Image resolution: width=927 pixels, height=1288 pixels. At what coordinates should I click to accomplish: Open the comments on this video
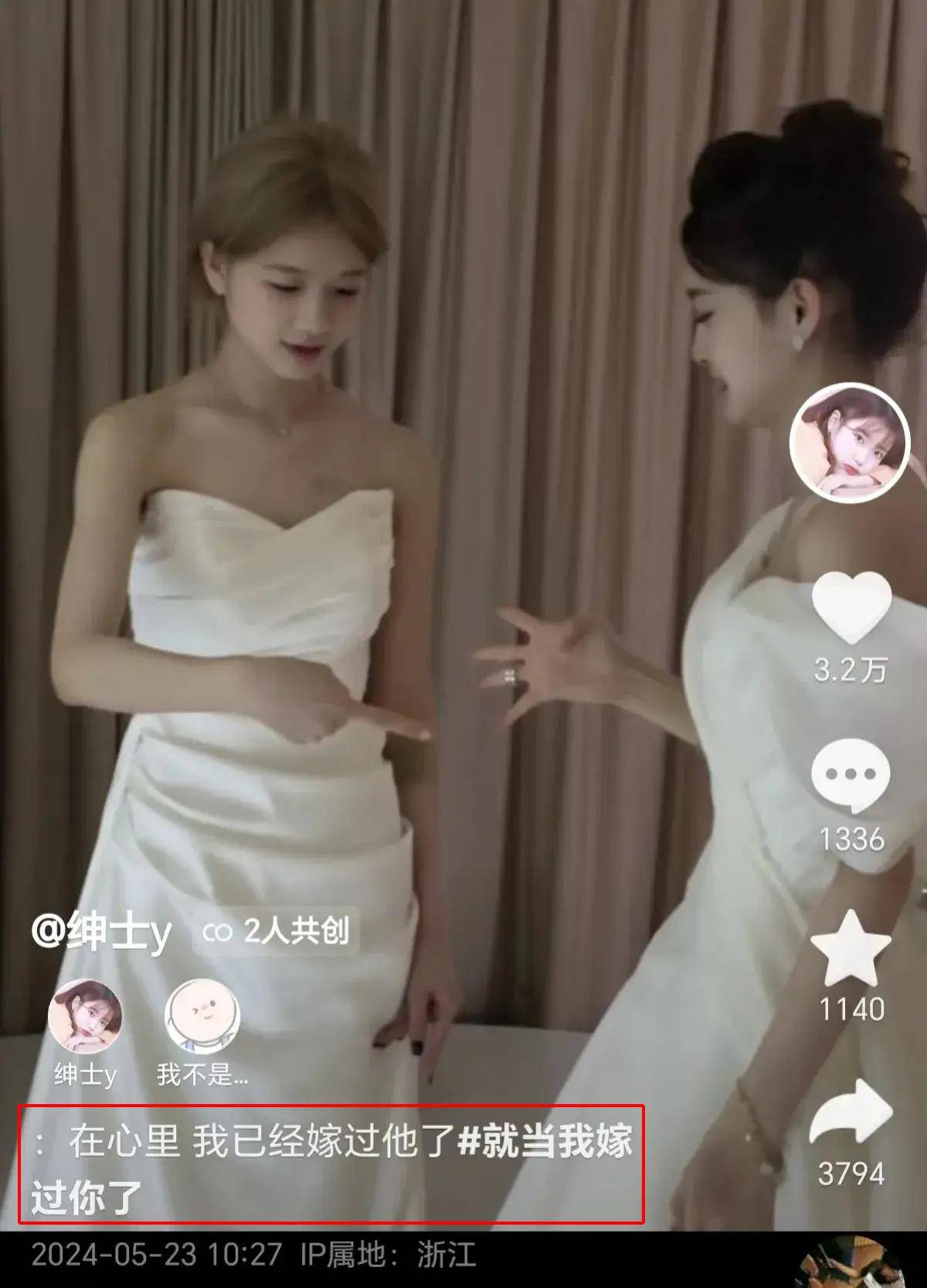(x=851, y=774)
